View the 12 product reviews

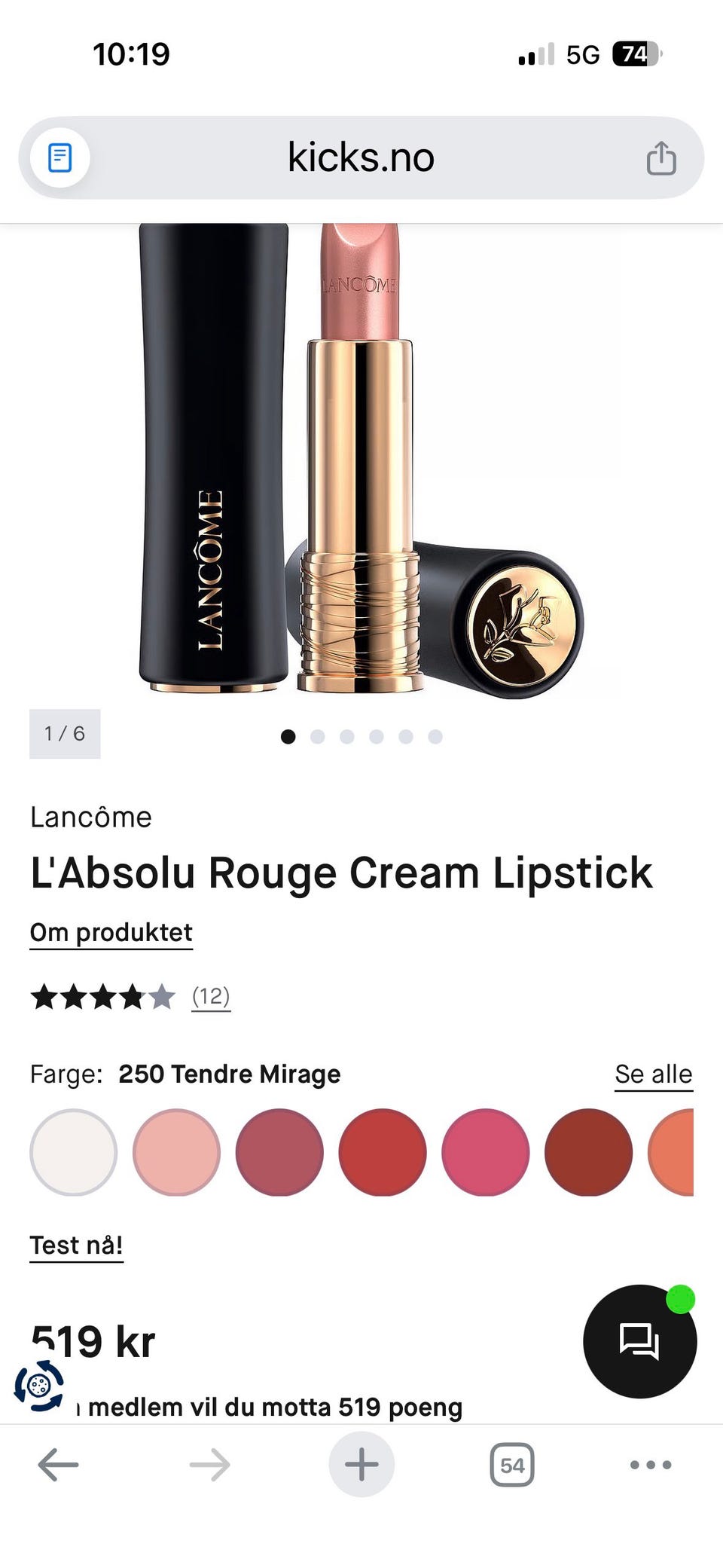click(x=211, y=996)
